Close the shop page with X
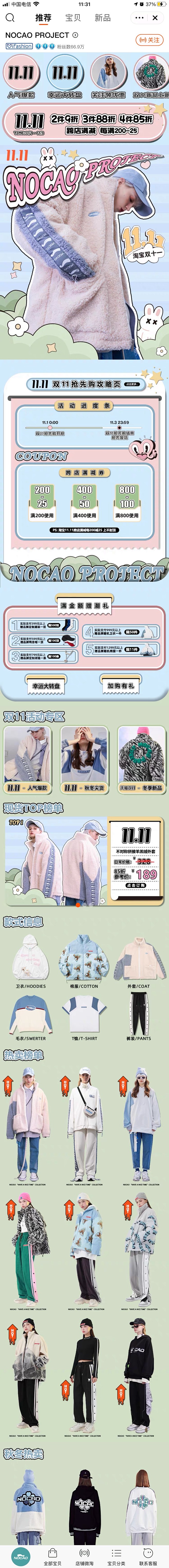 155,18
